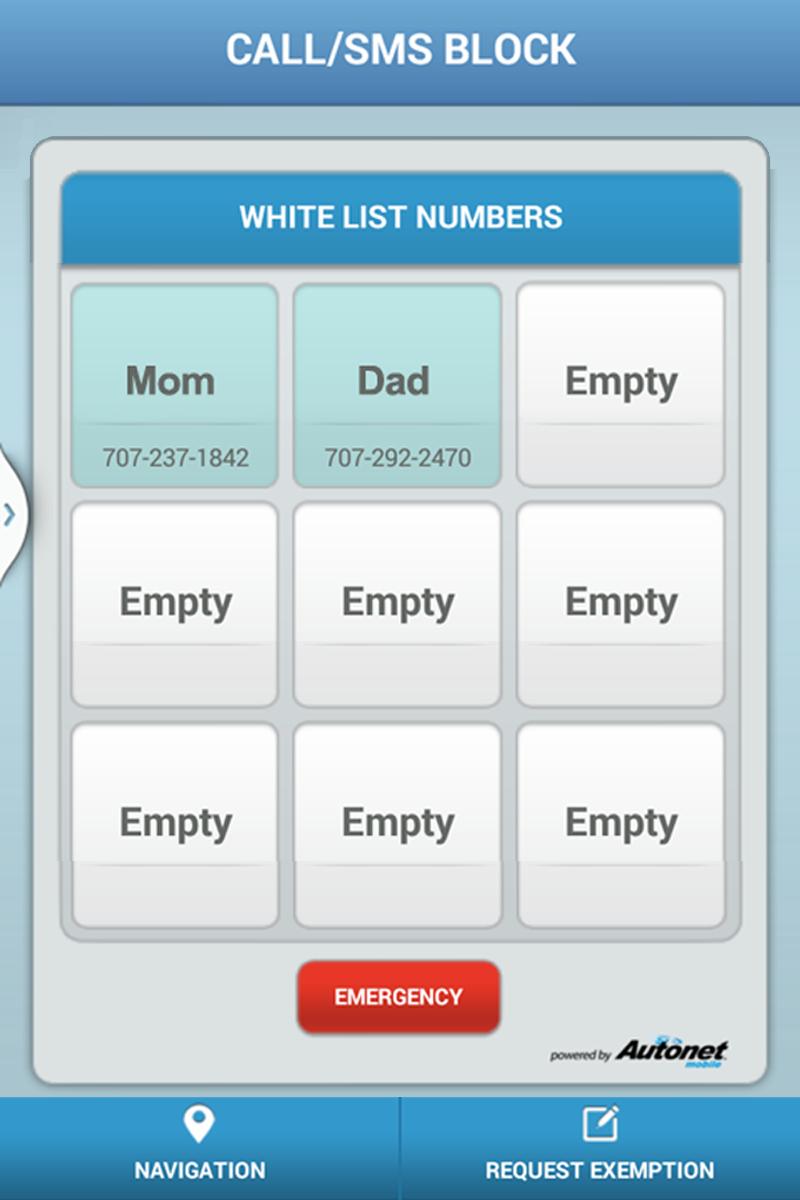Click Mom's phone number 707-237-1842
The height and width of the screenshot is (1200, 800).
pyautogui.click(x=173, y=460)
